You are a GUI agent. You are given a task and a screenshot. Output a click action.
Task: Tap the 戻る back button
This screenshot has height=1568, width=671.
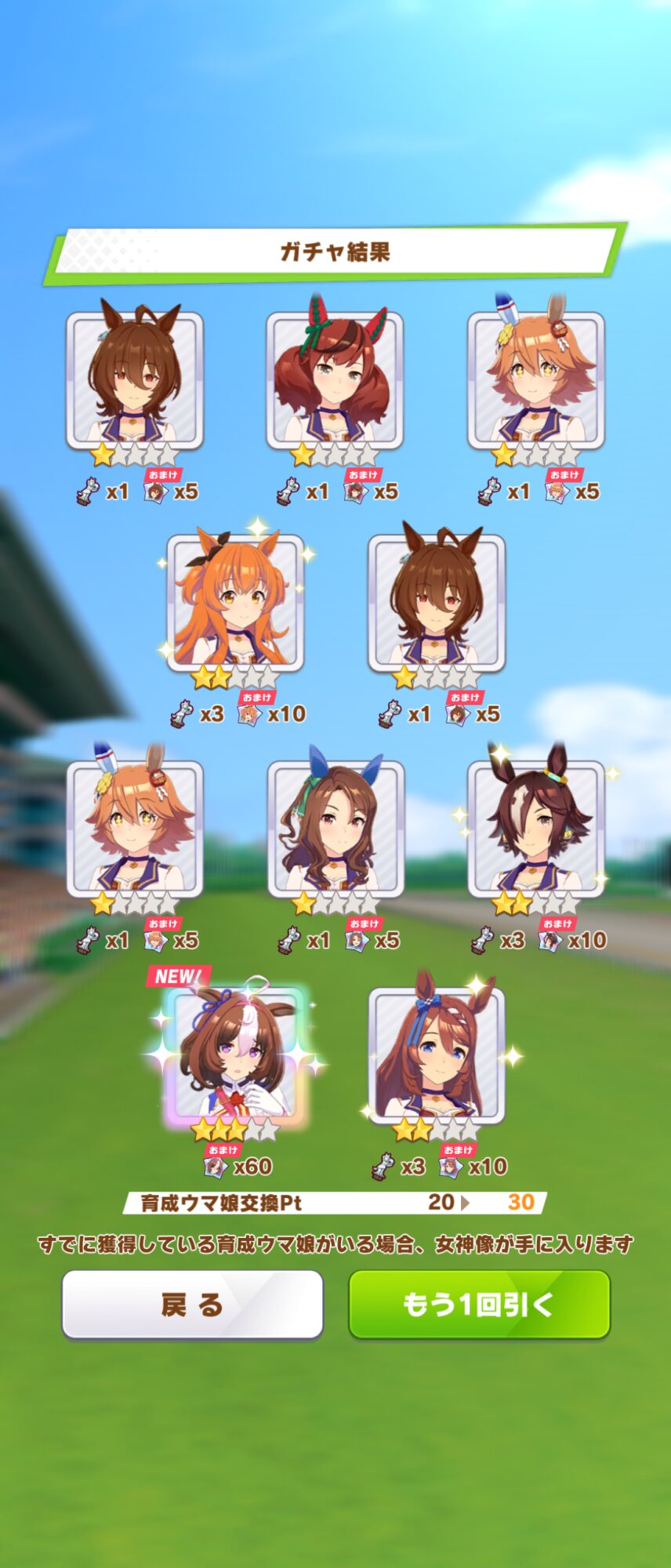click(192, 1305)
